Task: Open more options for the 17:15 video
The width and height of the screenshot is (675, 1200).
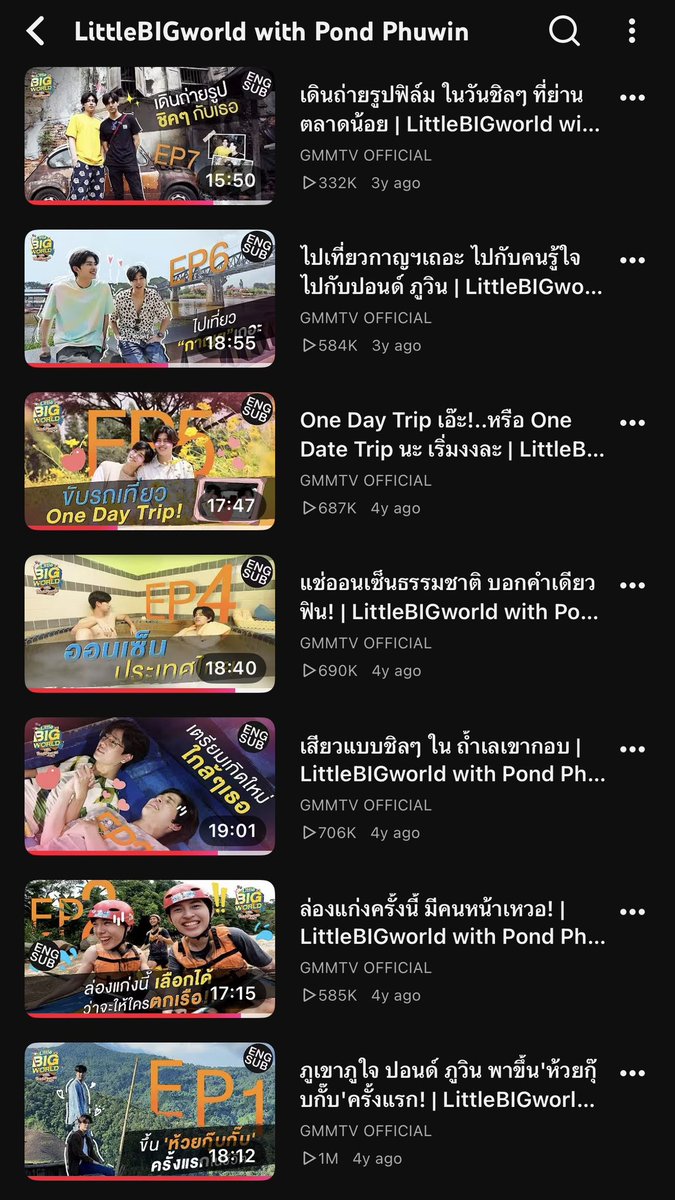Action: click(x=632, y=911)
